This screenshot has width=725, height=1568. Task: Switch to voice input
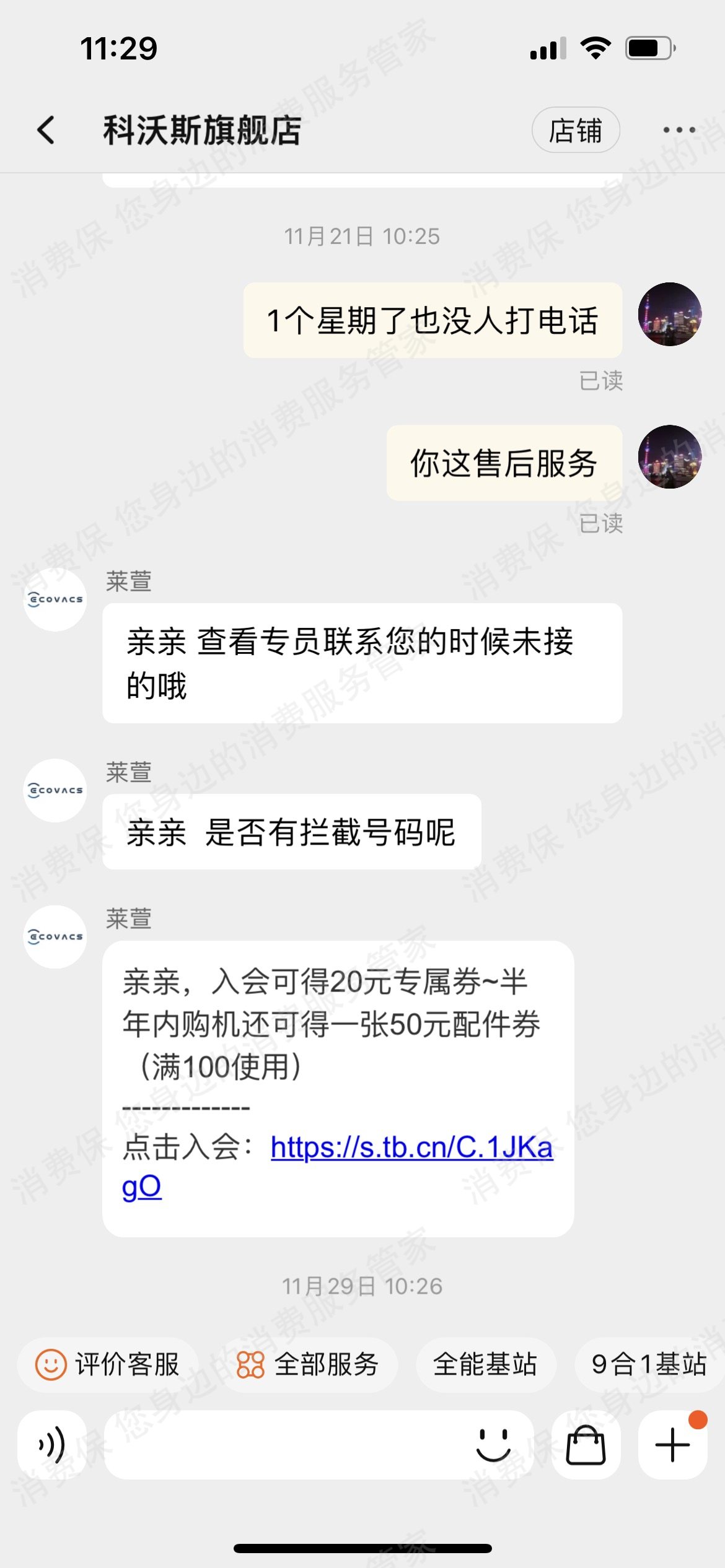(51, 1445)
